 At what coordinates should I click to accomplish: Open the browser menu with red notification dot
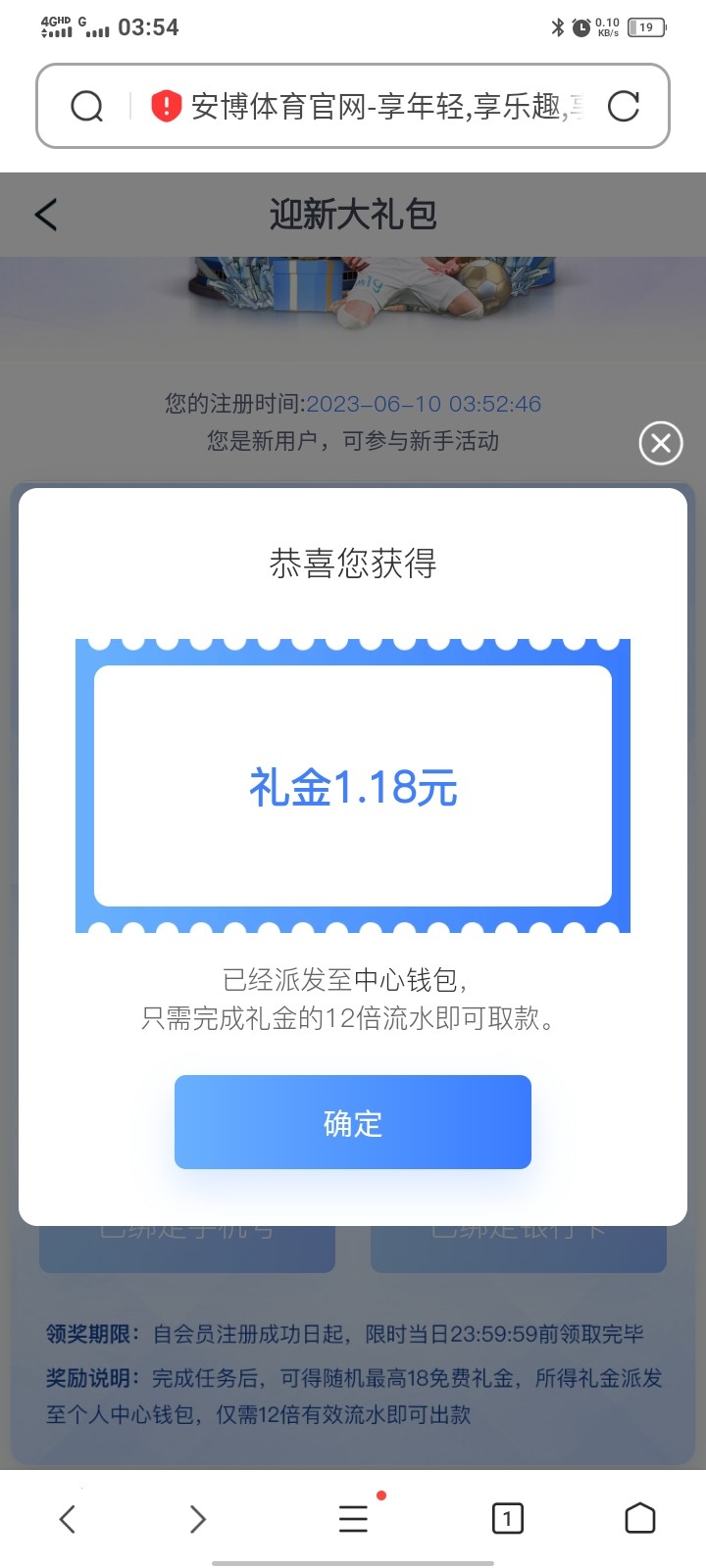click(x=352, y=1517)
